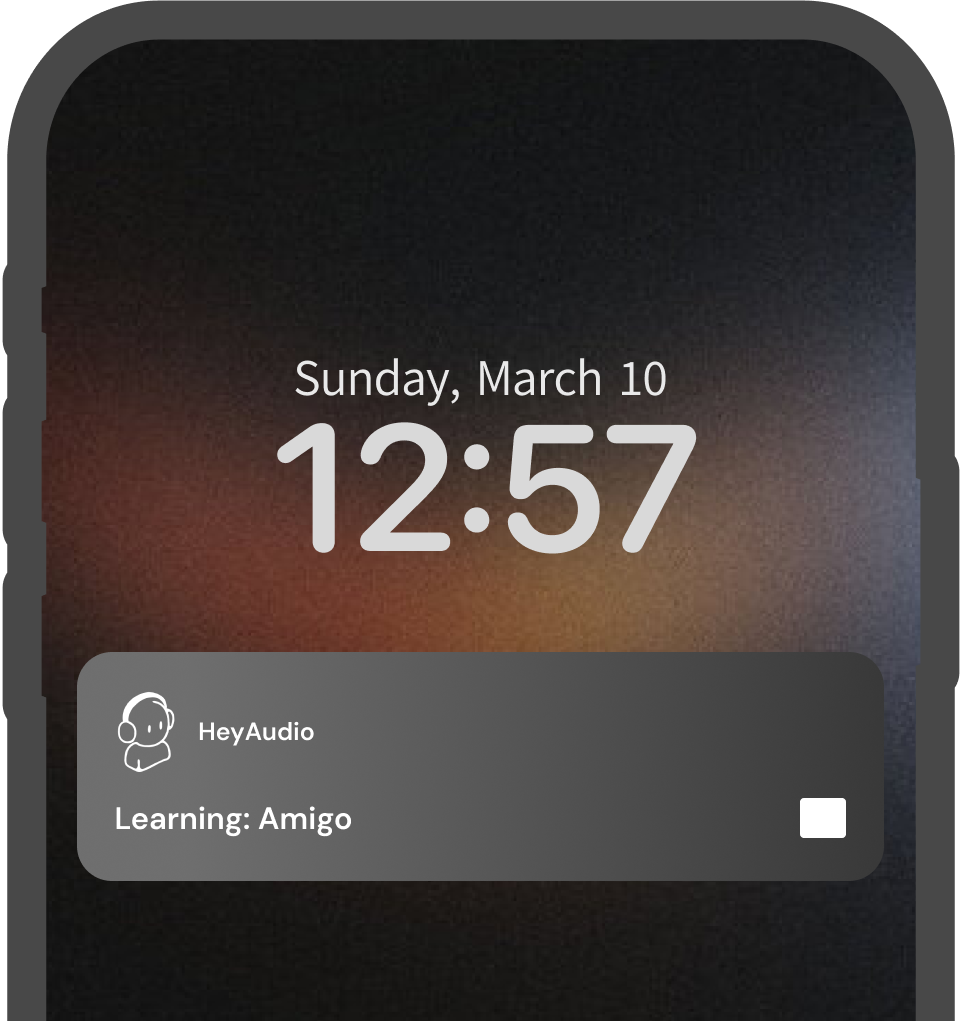Tap the white stop square on the notification
Screen dimensions: 973x1021
pyautogui.click(x=824, y=818)
